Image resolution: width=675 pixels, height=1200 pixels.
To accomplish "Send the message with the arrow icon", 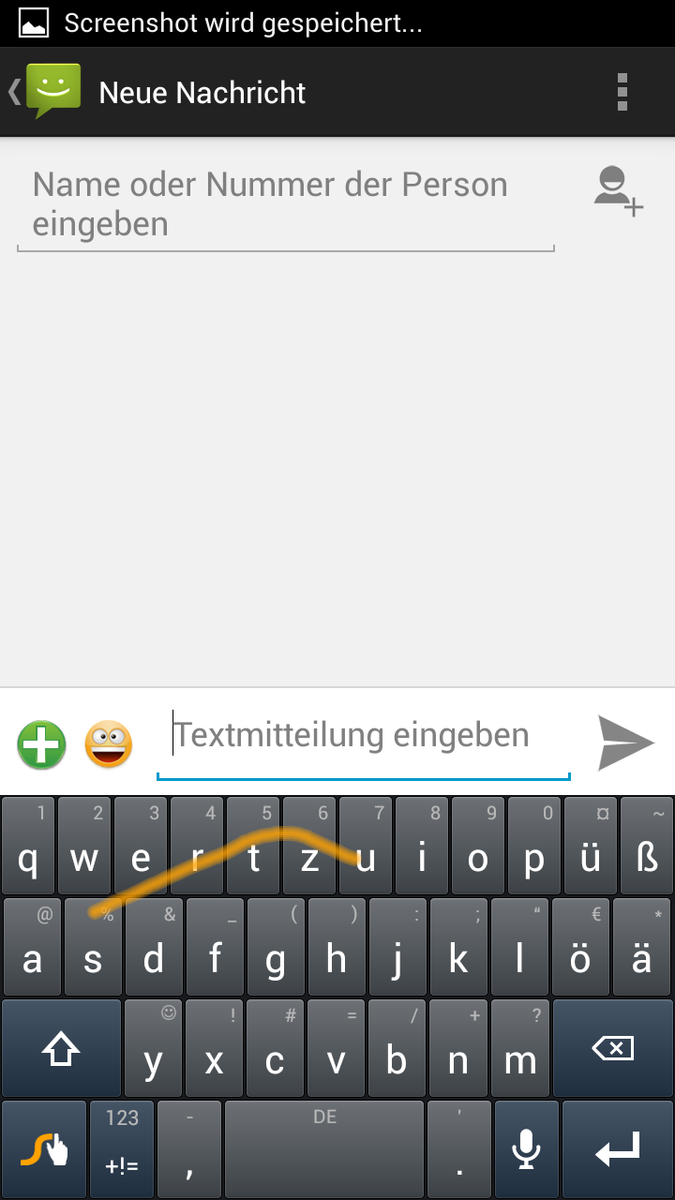I will (626, 742).
